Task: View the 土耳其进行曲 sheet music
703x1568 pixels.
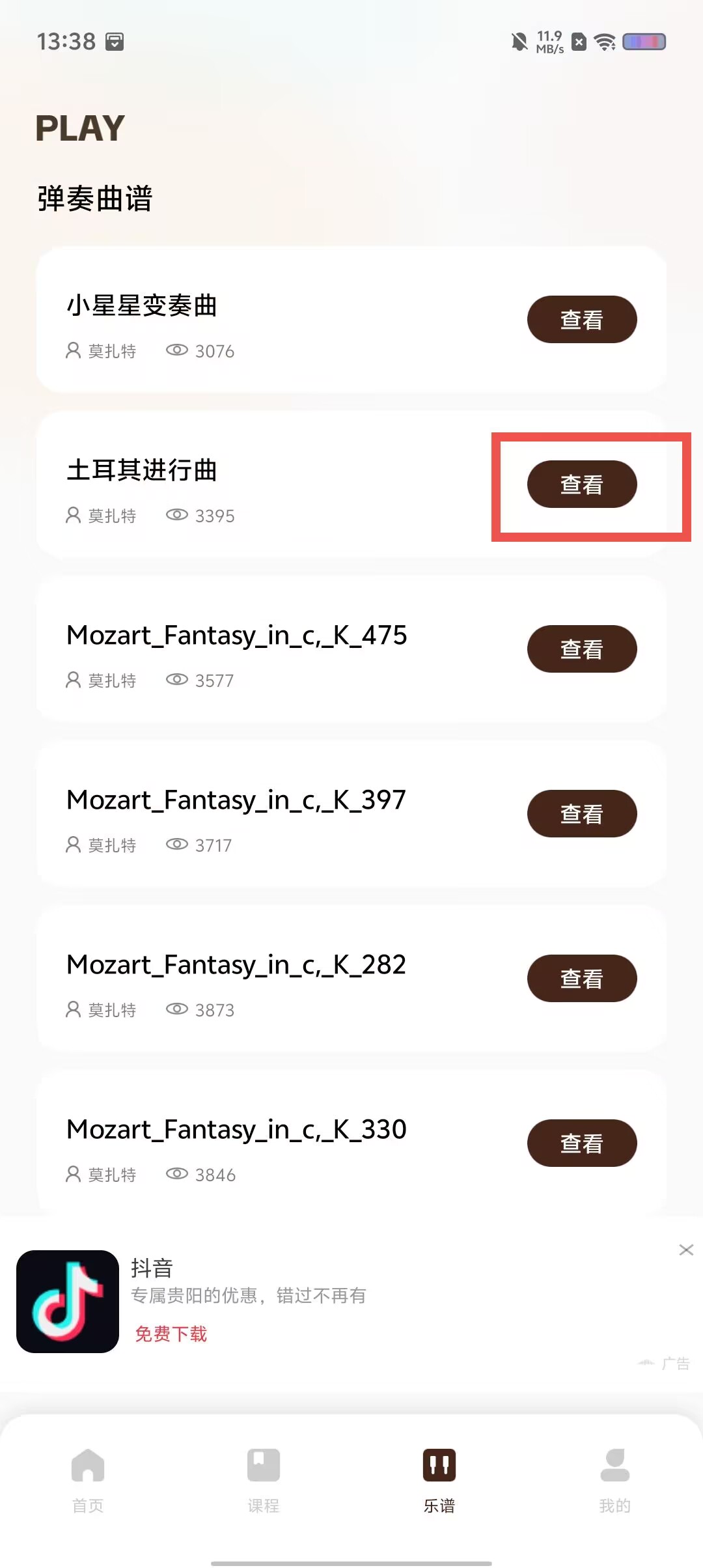Action: (582, 484)
